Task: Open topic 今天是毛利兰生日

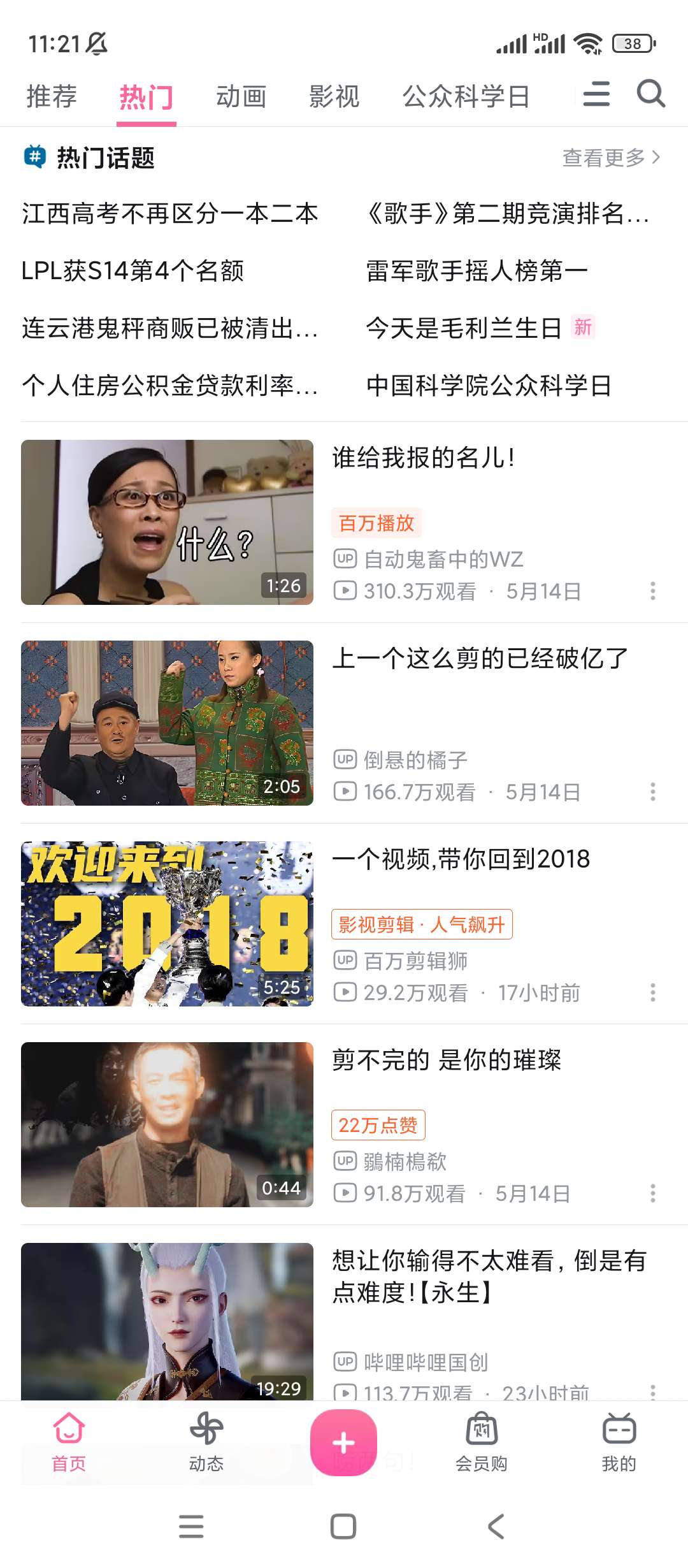Action: tap(464, 328)
